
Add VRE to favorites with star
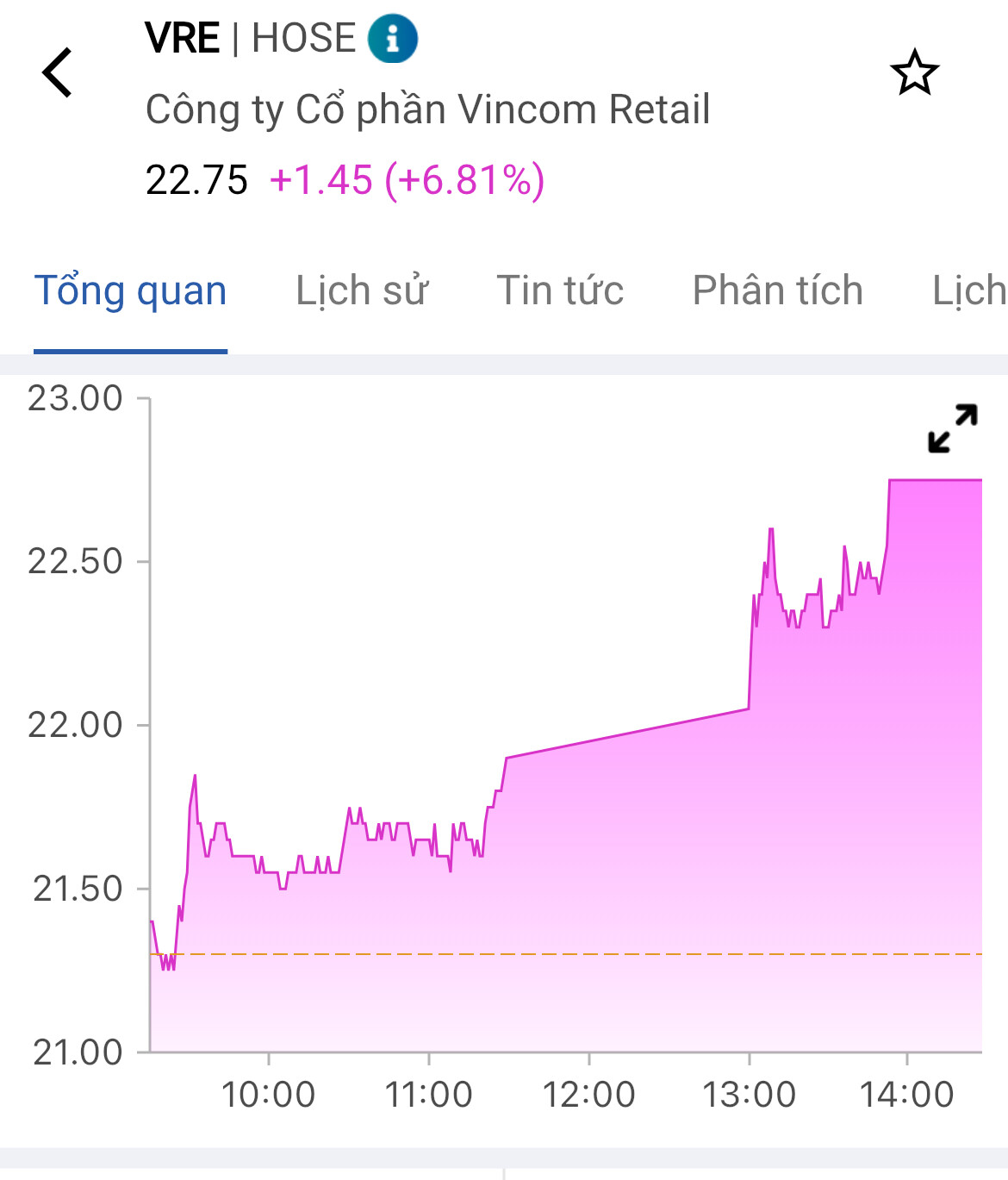click(914, 72)
